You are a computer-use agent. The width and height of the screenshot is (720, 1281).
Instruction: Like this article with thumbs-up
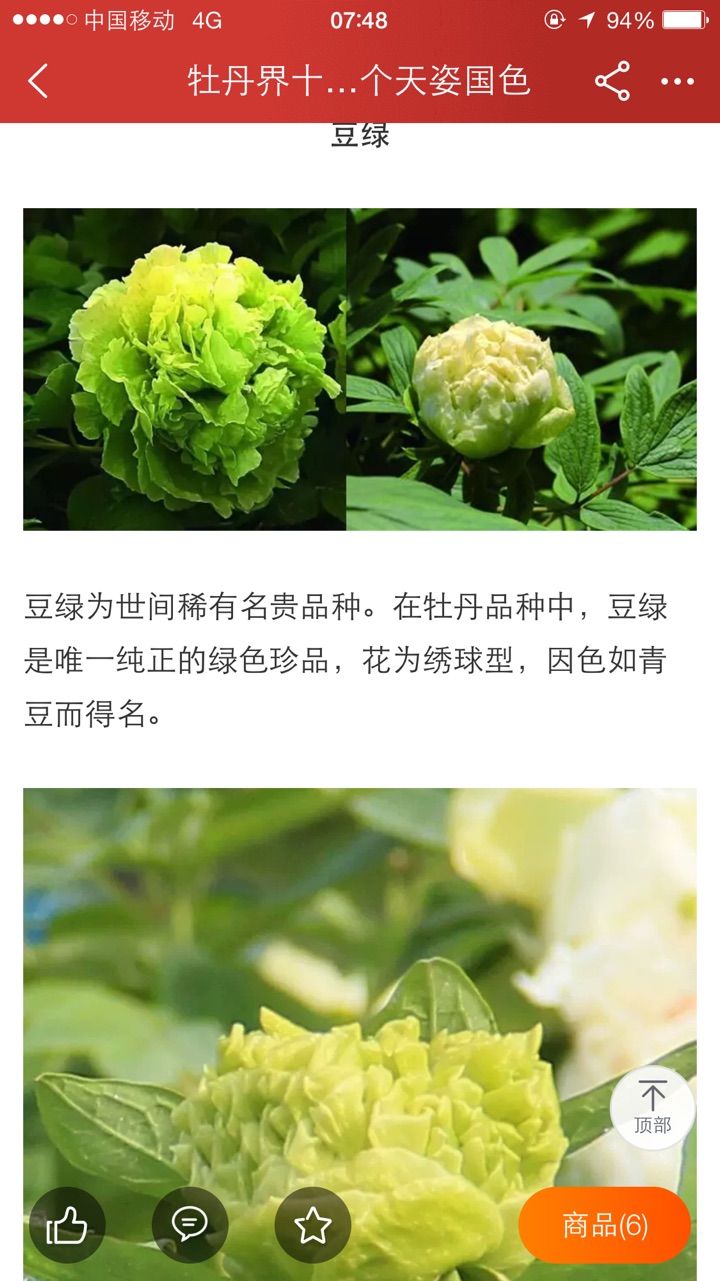pyautogui.click(x=67, y=1225)
